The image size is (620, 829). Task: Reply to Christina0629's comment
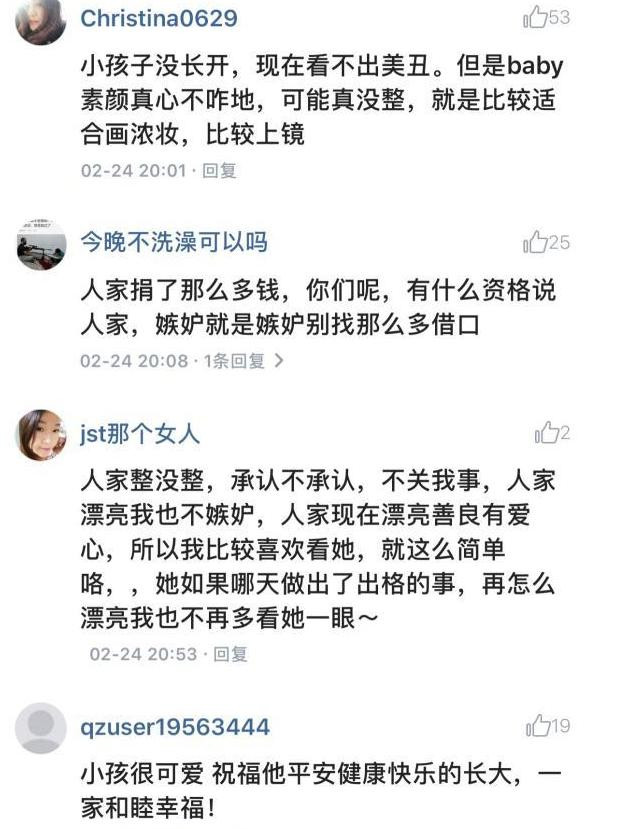(x=219, y=170)
